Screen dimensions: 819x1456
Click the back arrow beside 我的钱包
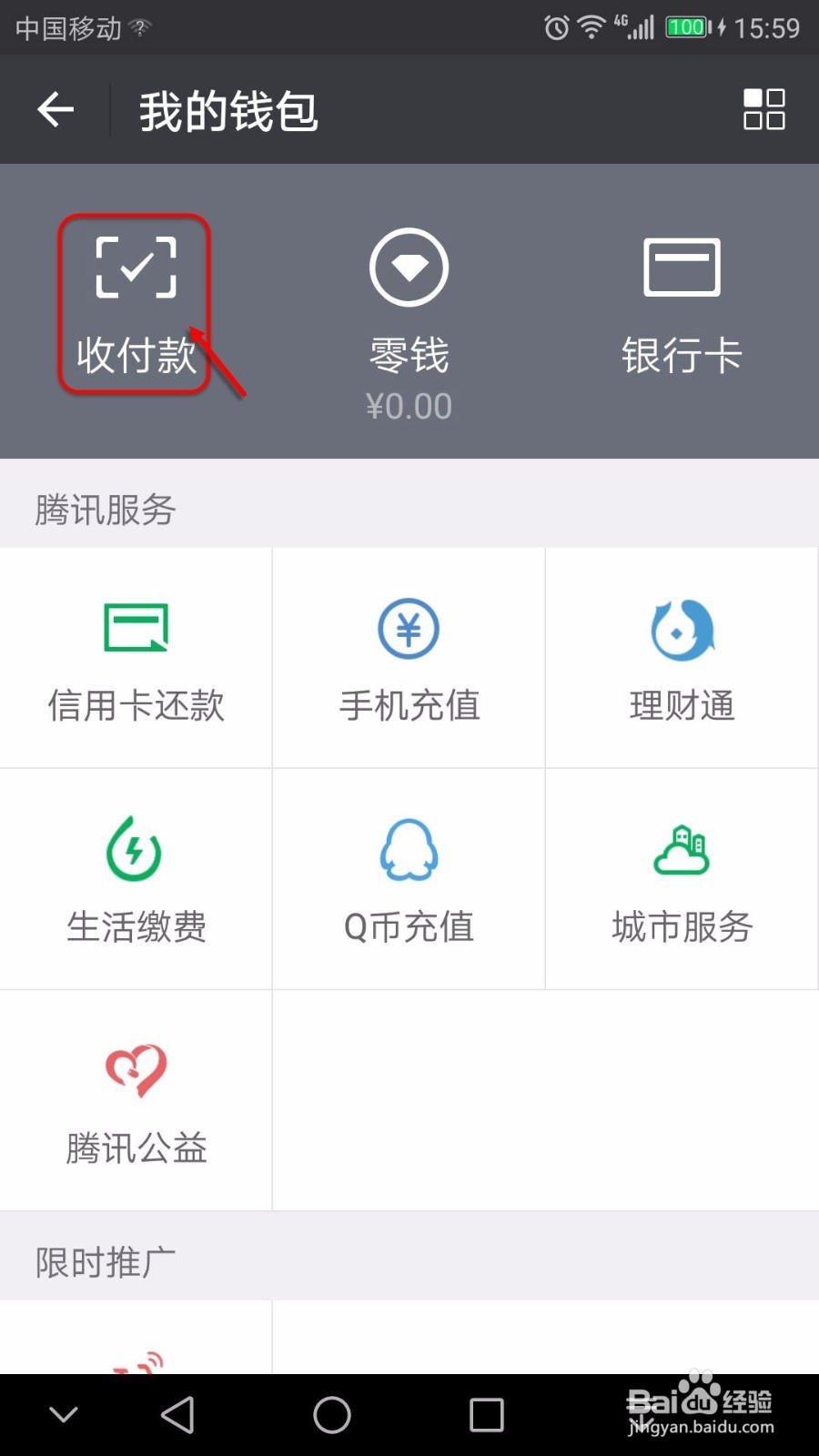pyautogui.click(x=55, y=109)
